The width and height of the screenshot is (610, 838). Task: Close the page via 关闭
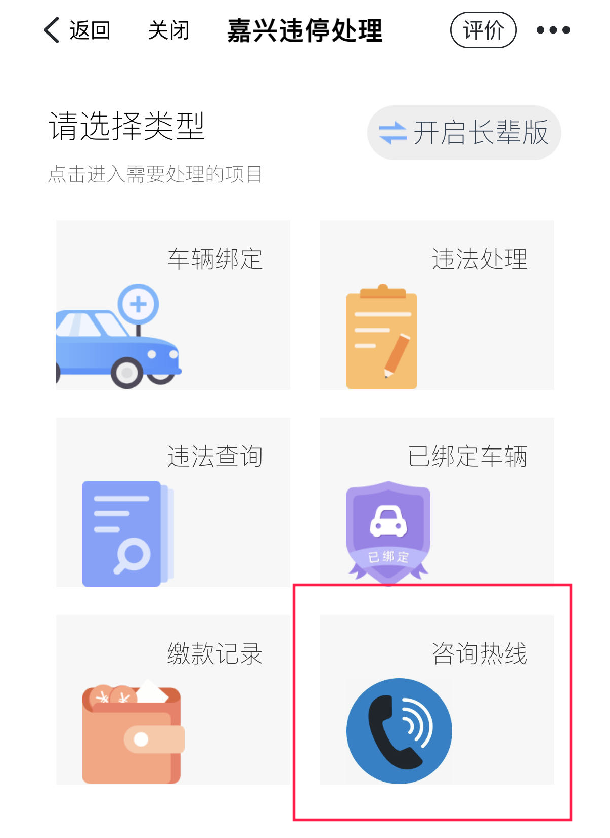coord(168,31)
